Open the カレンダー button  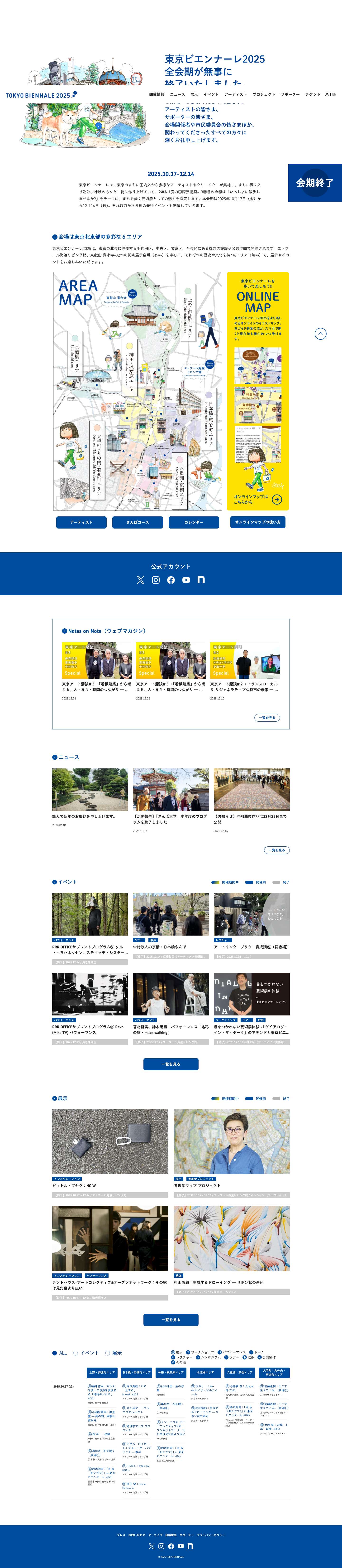(x=194, y=522)
